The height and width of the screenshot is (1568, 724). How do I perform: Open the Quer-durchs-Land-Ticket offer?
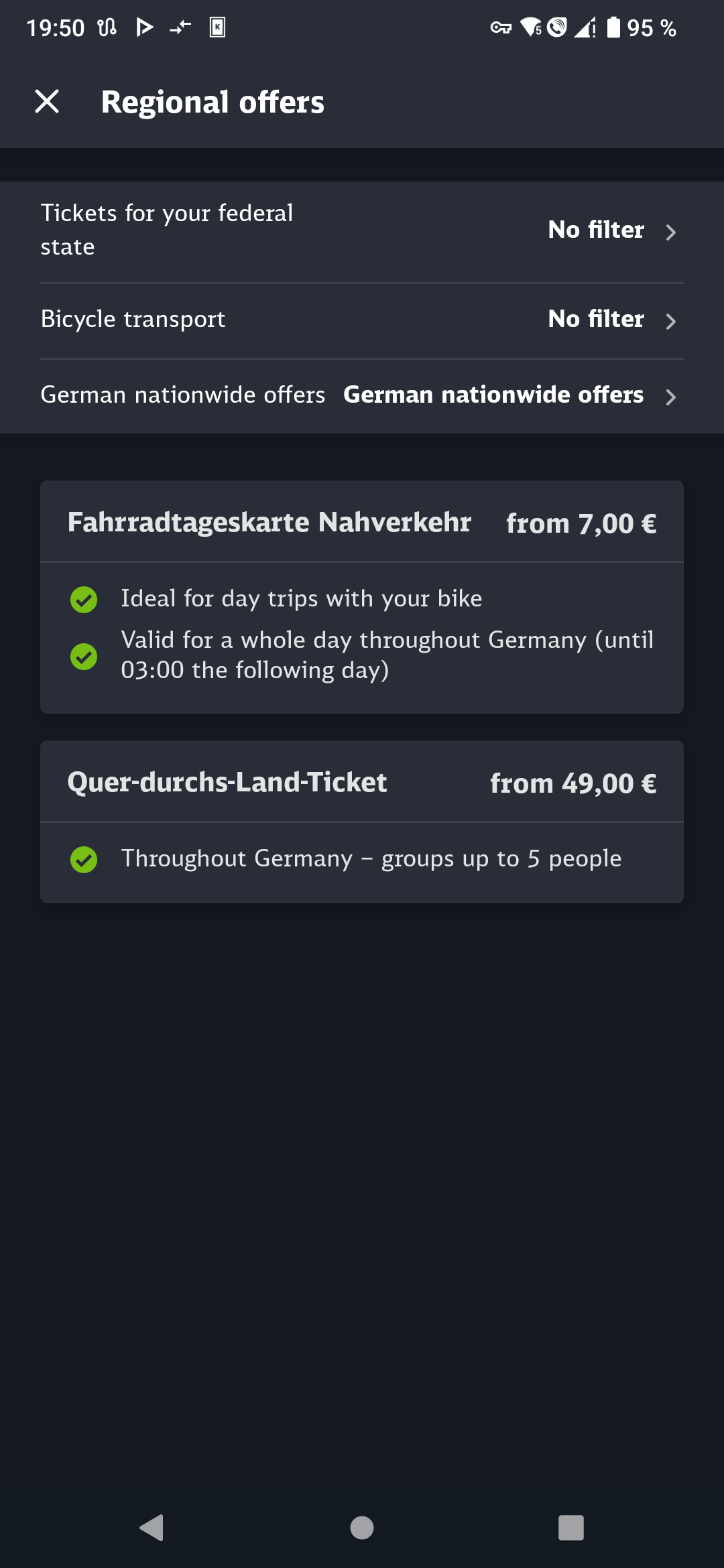(x=362, y=822)
